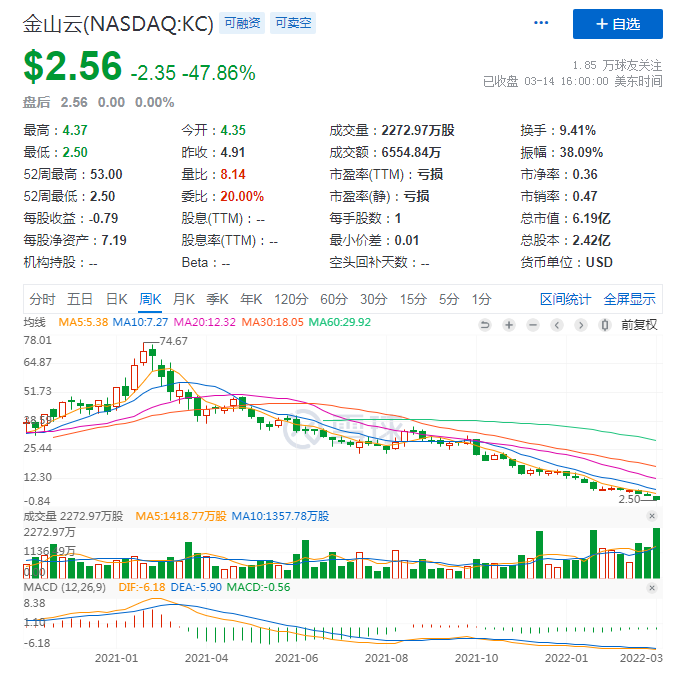View chart in 全屏显示 fullscreen

(629, 299)
